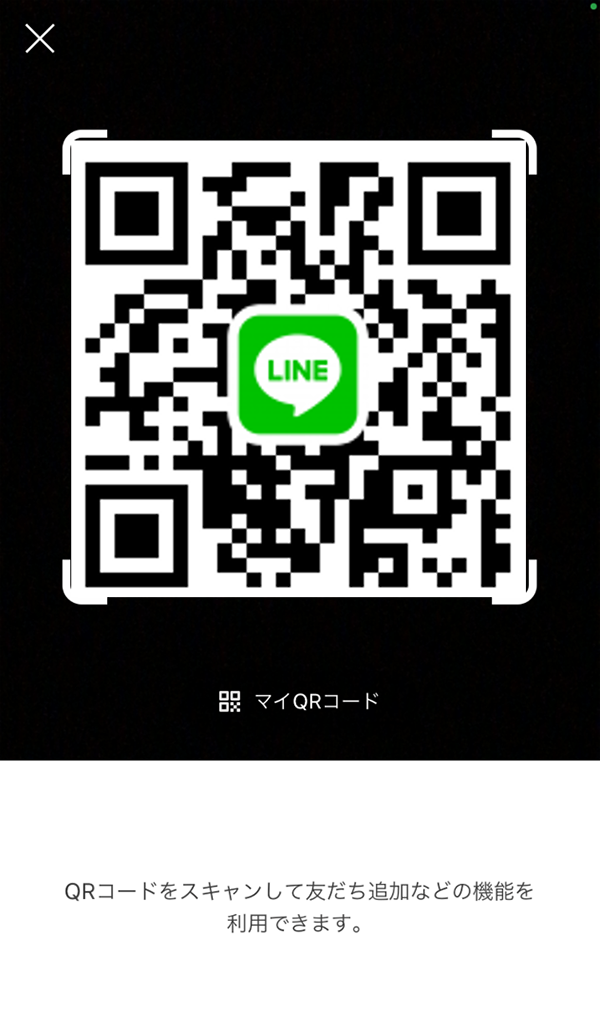Open マイQRコード
The image size is (600, 1032).
click(x=299, y=701)
